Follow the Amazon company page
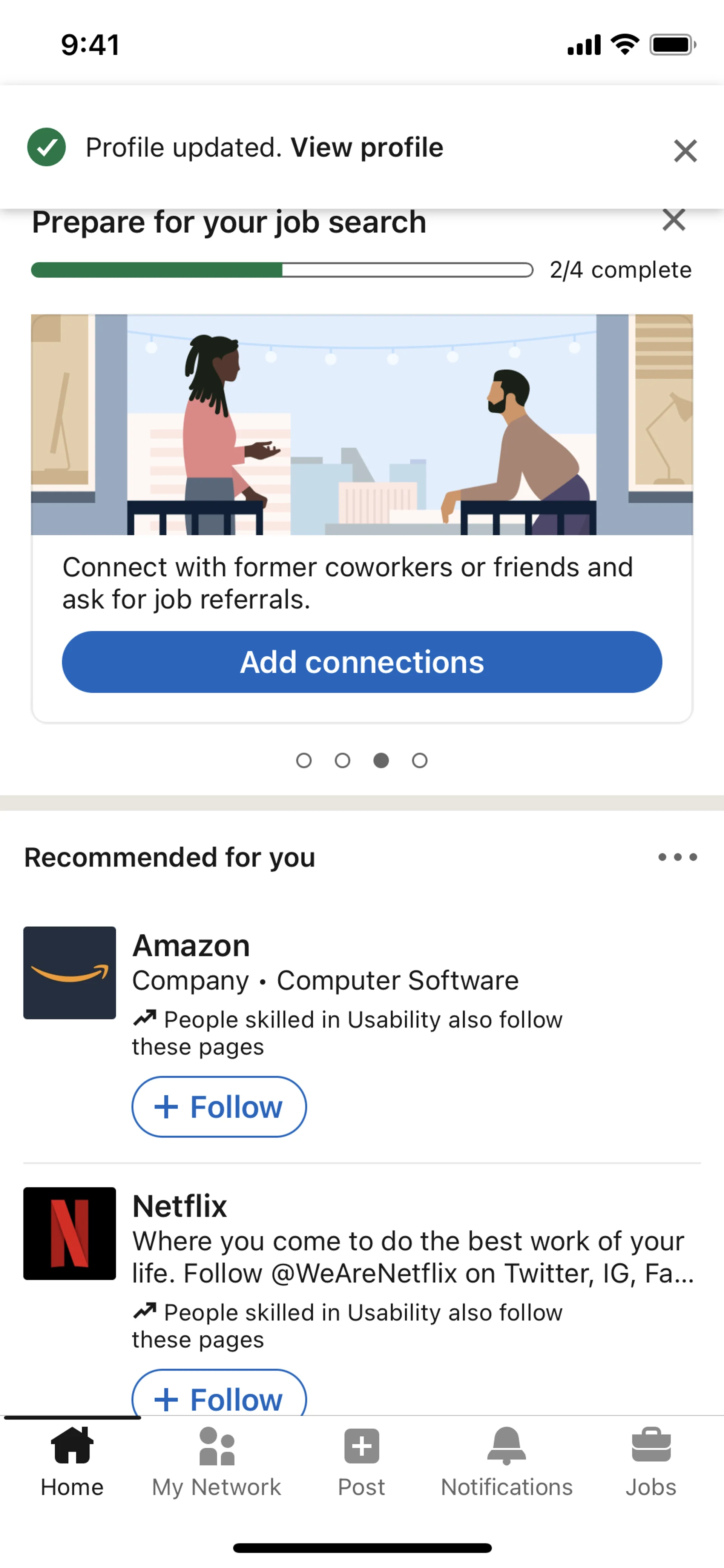Image resolution: width=724 pixels, height=1568 pixels. pyautogui.click(x=219, y=1107)
